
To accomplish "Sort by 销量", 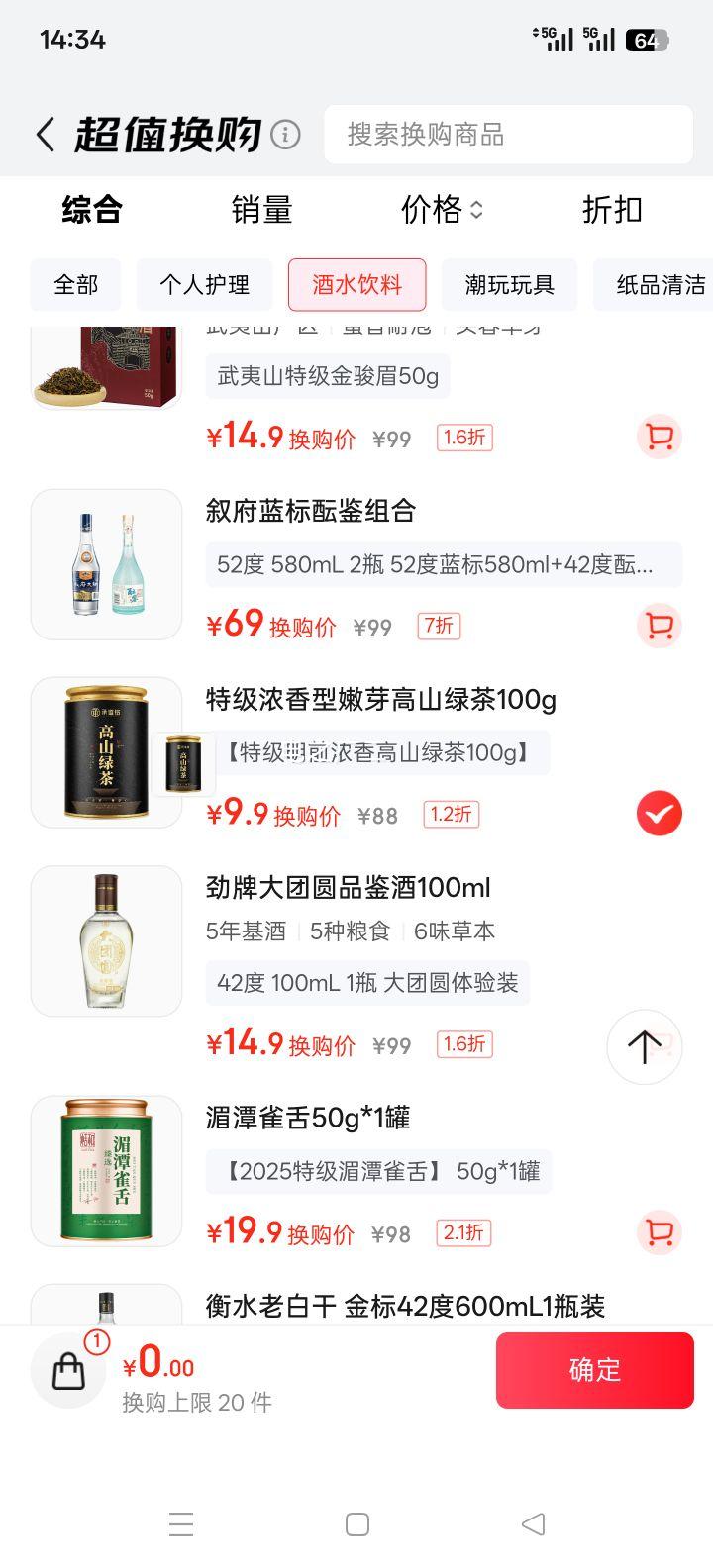I will point(261,210).
